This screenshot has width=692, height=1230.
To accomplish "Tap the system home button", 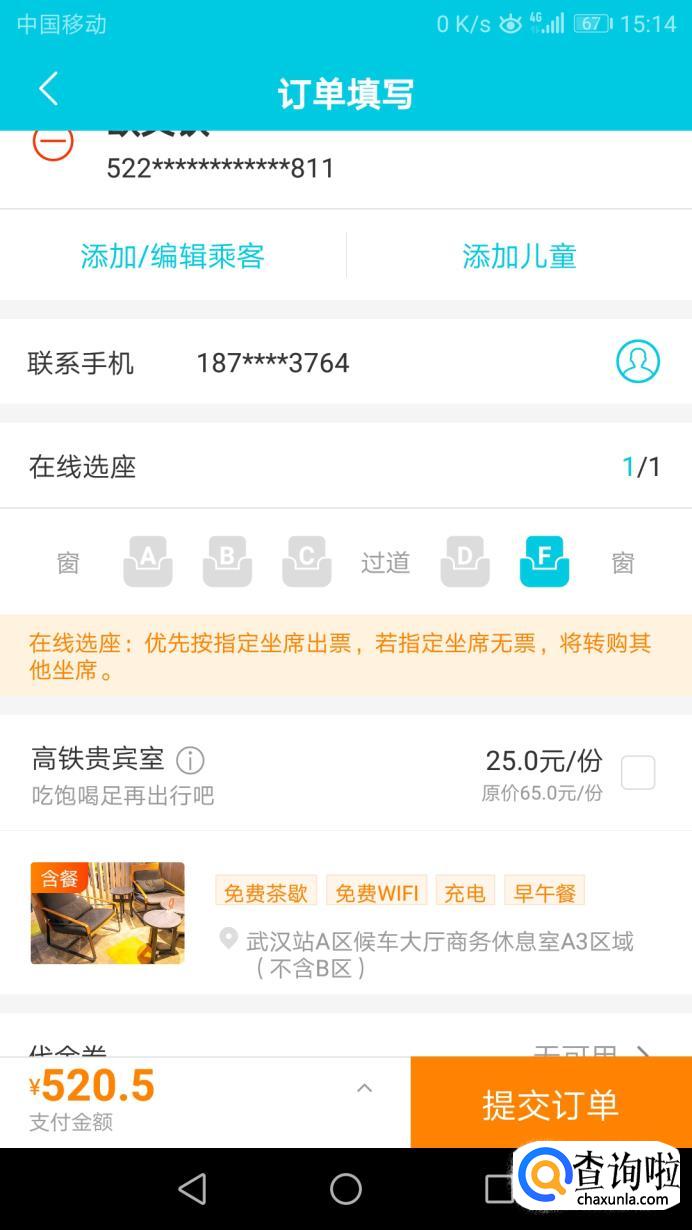I will pos(346,1188).
